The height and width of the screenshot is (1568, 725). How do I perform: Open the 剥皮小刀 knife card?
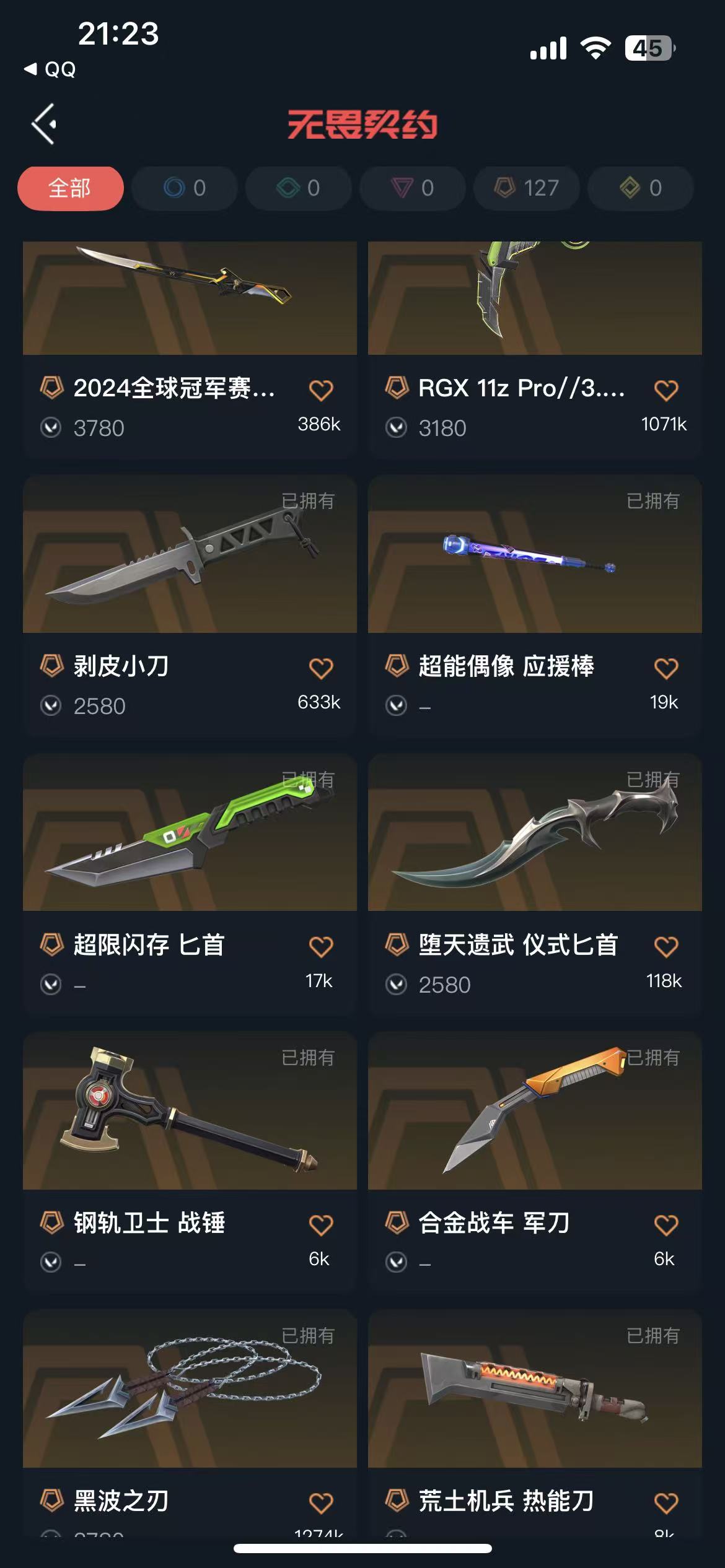(x=190, y=606)
